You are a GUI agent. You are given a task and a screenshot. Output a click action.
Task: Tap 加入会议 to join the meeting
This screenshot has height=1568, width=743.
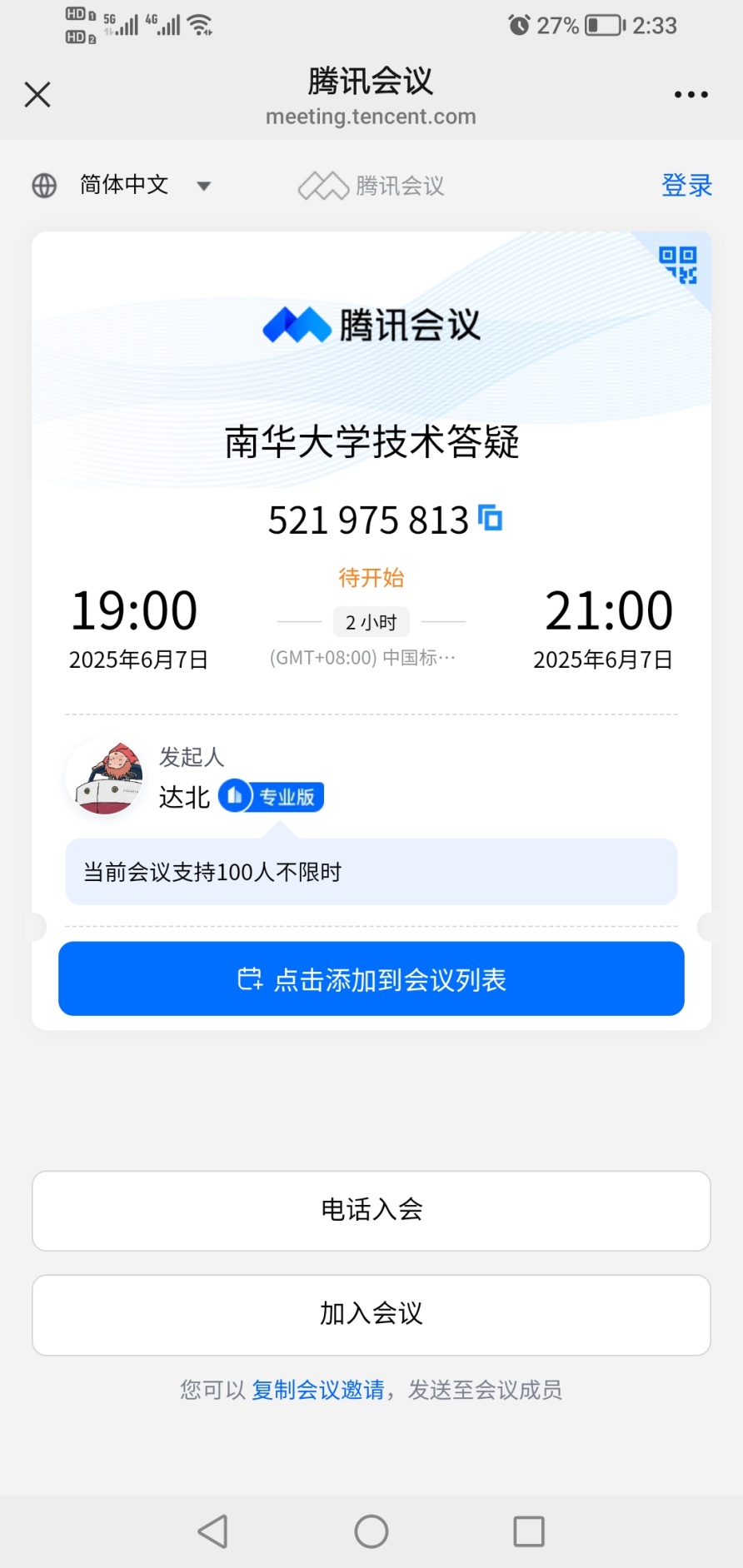point(371,1315)
